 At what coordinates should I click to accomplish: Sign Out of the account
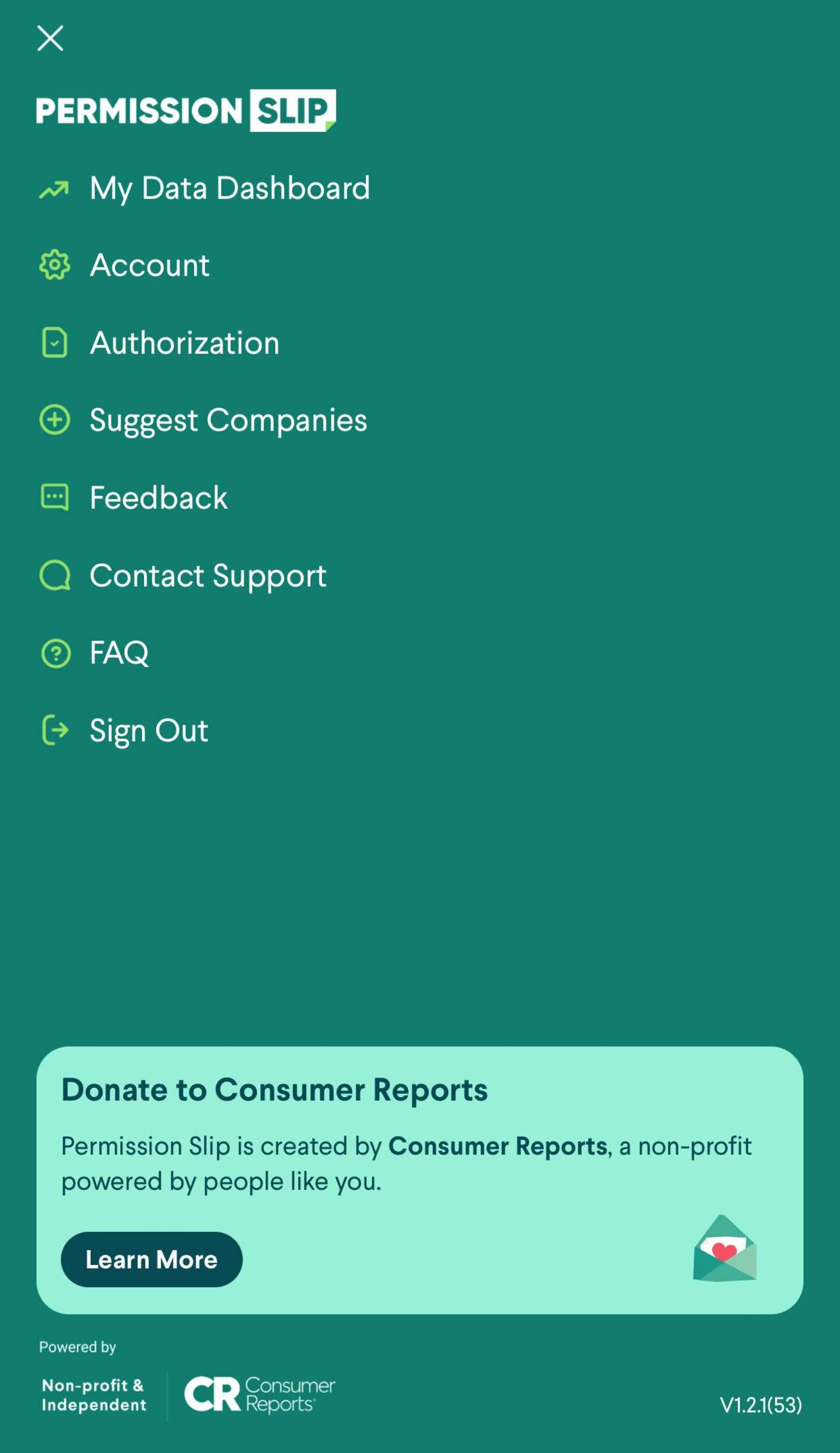149,731
